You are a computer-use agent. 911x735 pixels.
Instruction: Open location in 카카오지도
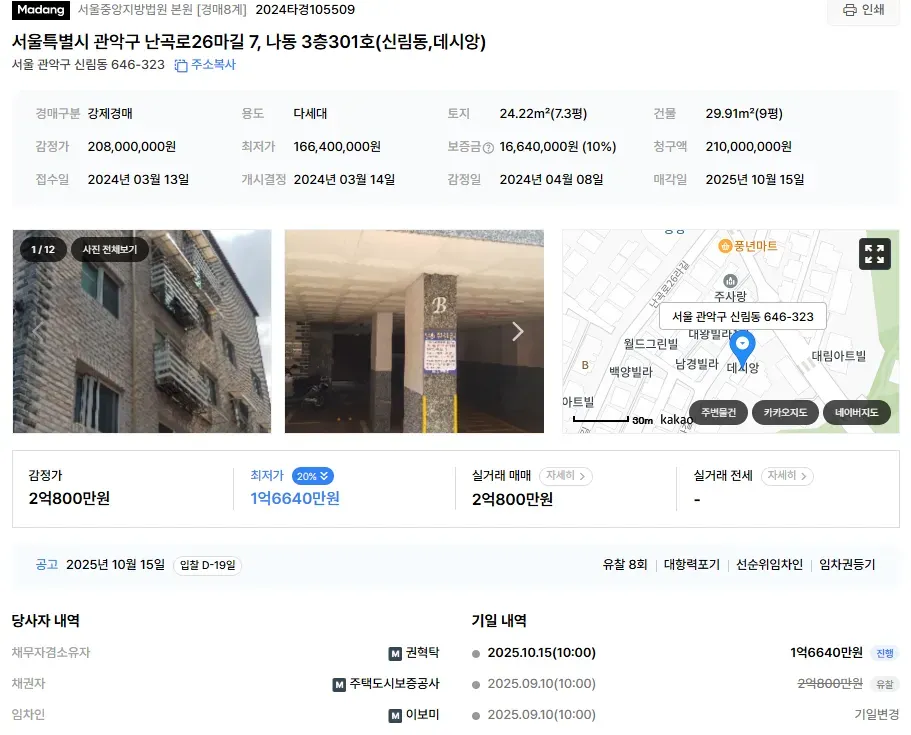[x=785, y=412]
